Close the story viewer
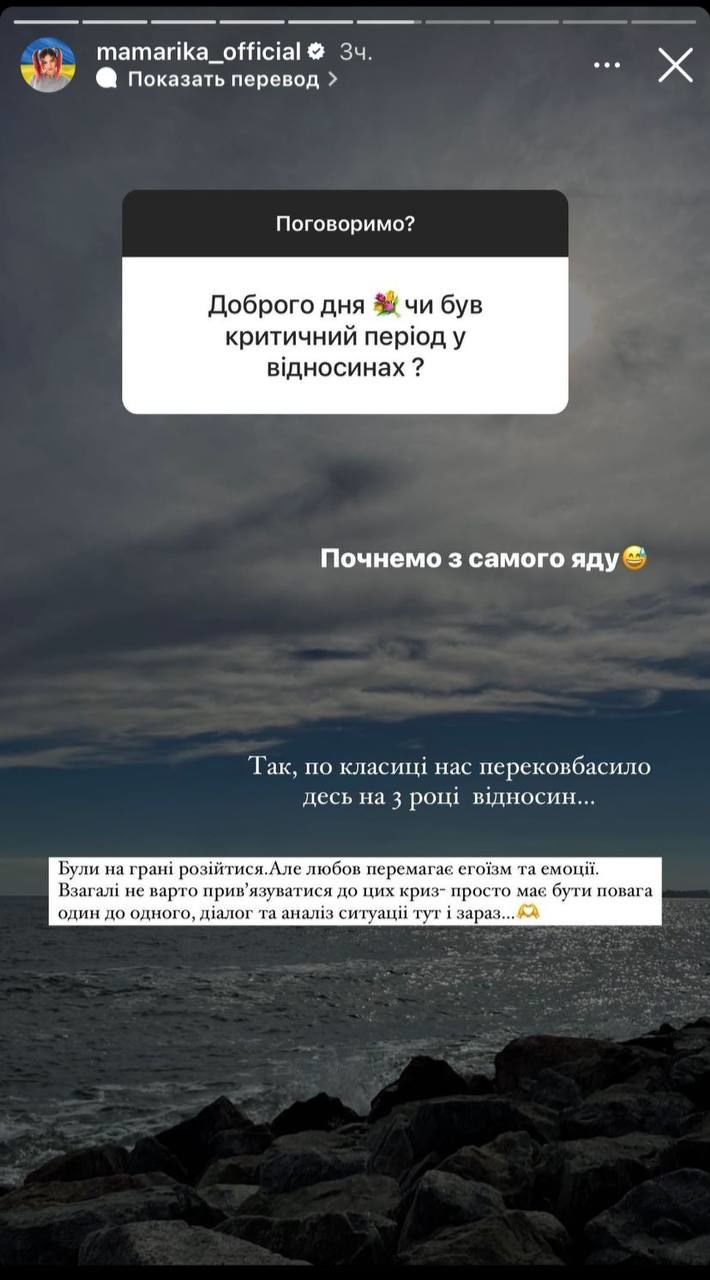Screen dimensions: 710x1280 pyautogui.click(x=675, y=65)
